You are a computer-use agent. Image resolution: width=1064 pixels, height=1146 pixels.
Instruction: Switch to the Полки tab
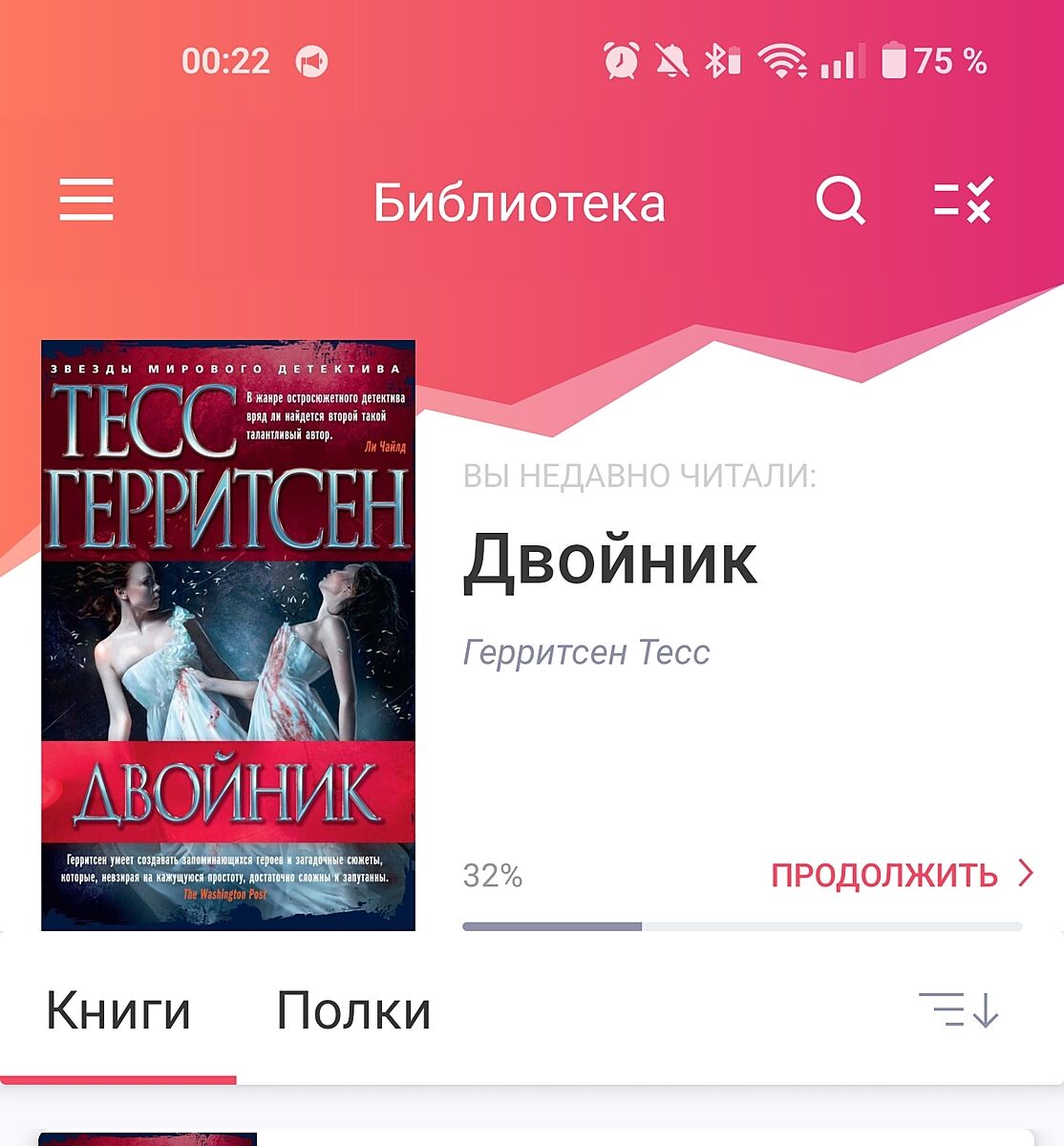(x=353, y=1010)
